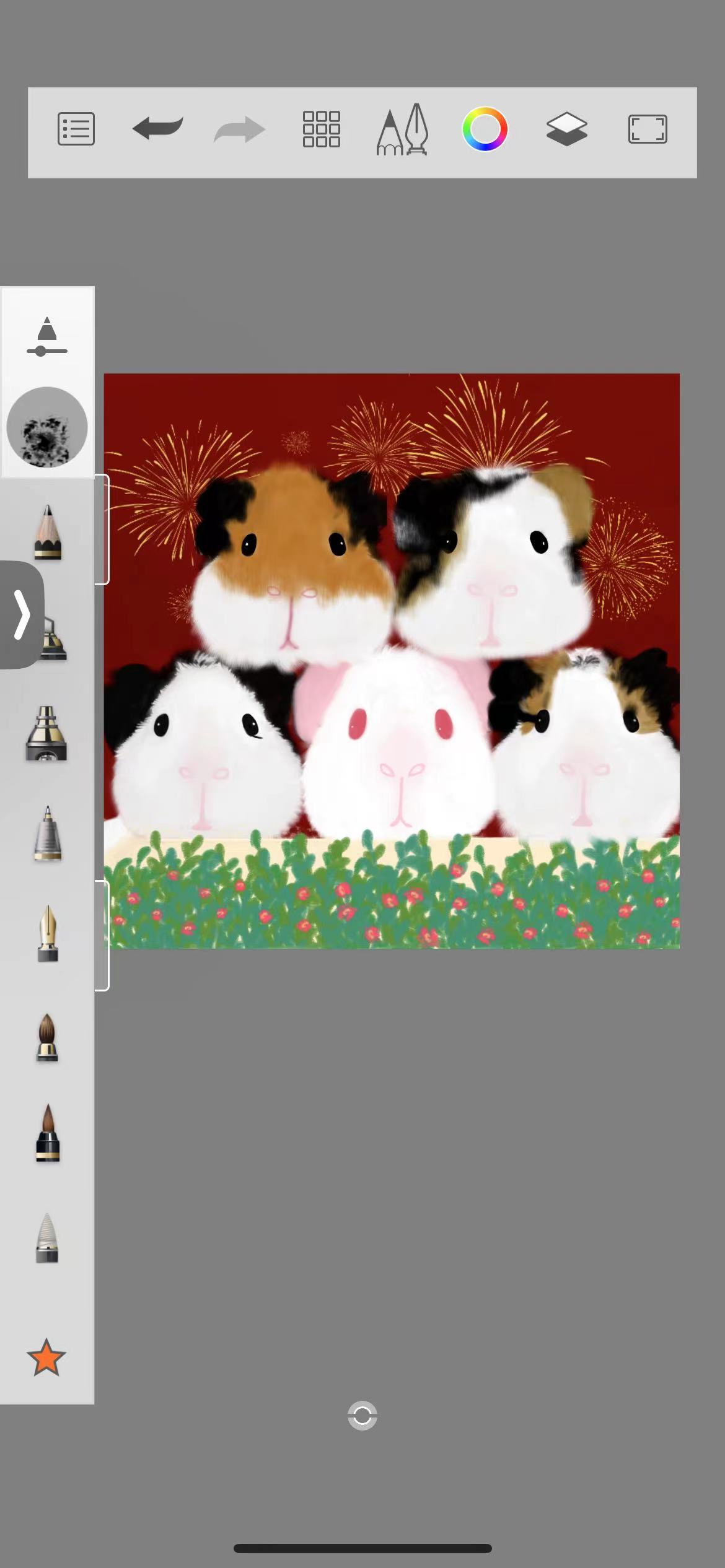Open the tools grid panel

(x=321, y=129)
